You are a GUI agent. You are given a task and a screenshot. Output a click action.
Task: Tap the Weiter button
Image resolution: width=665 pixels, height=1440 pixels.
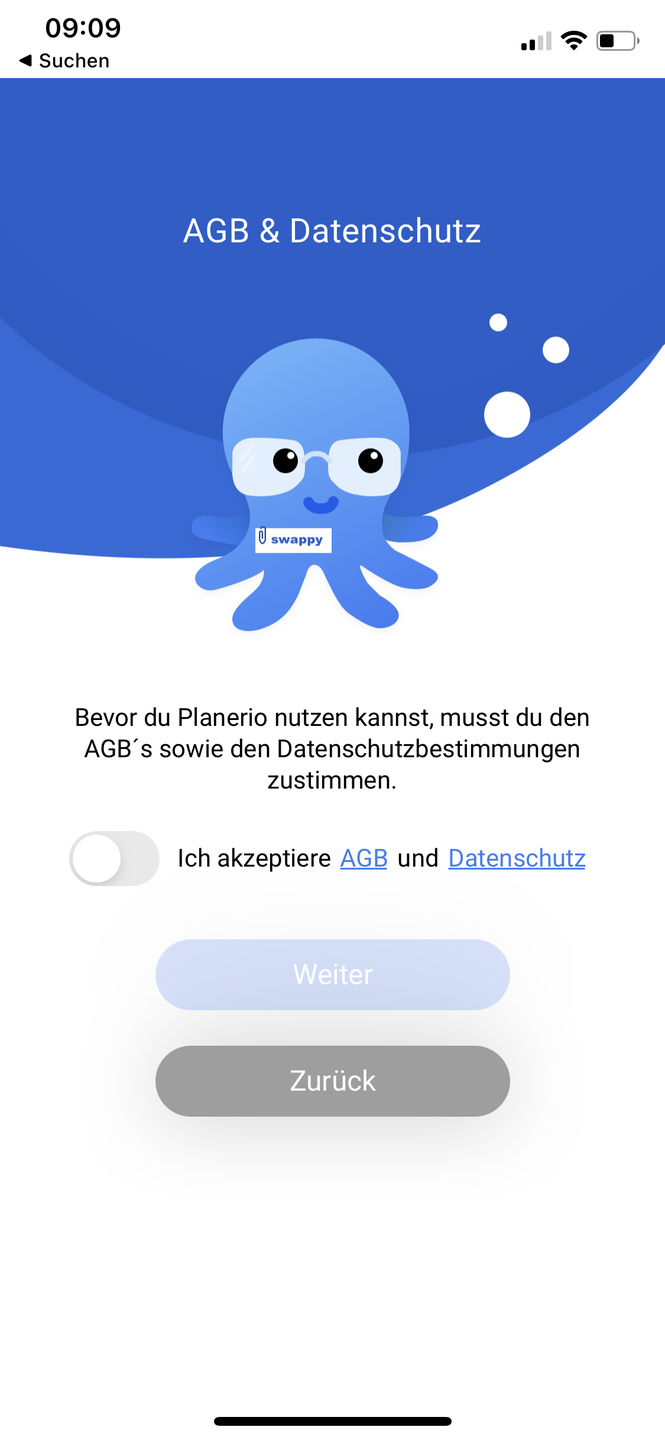click(x=332, y=975)
